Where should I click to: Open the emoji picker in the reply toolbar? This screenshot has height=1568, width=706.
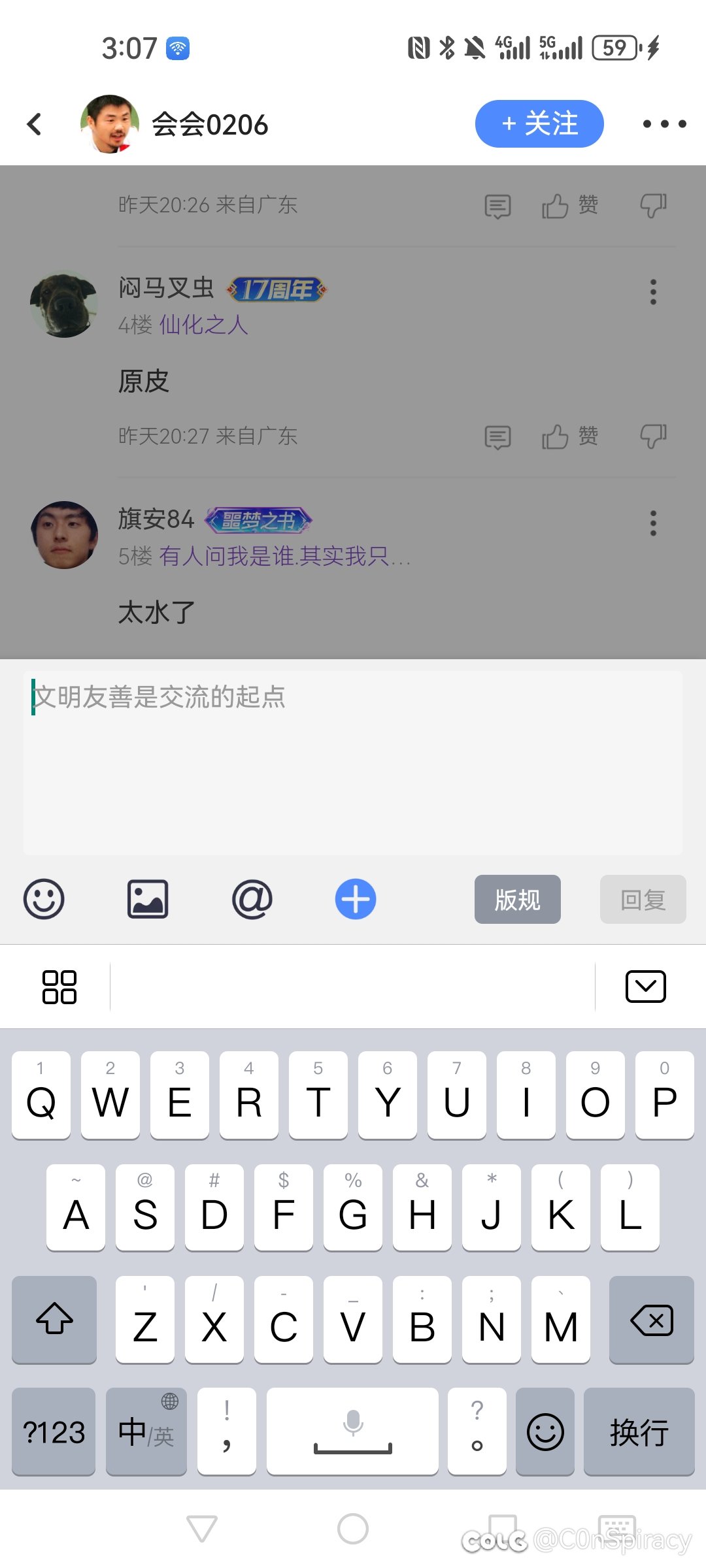(44, 899)
